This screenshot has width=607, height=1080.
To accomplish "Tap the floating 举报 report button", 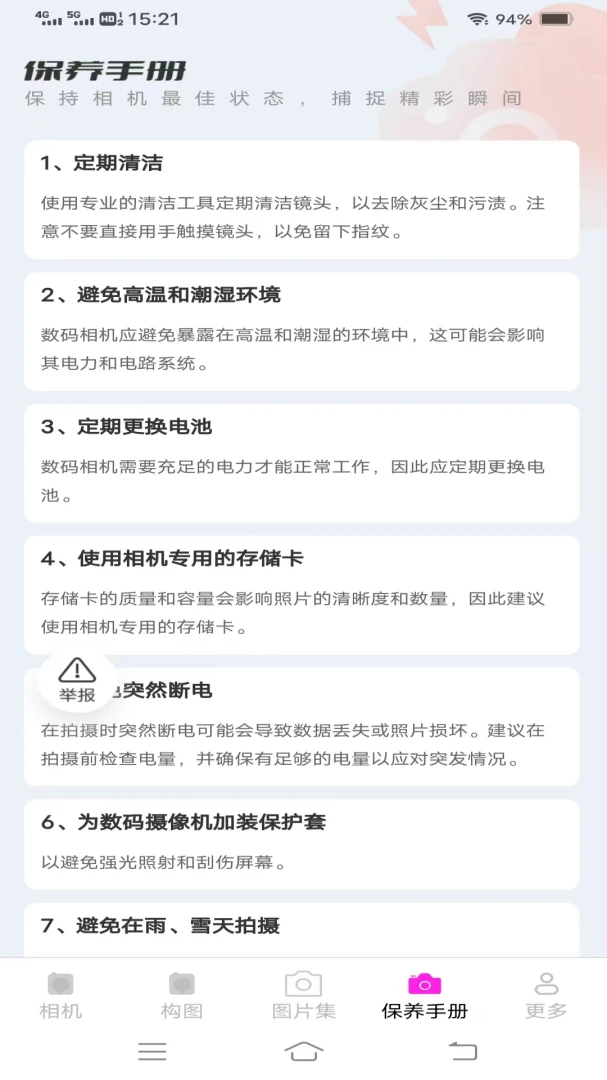I will coord(77,681).
